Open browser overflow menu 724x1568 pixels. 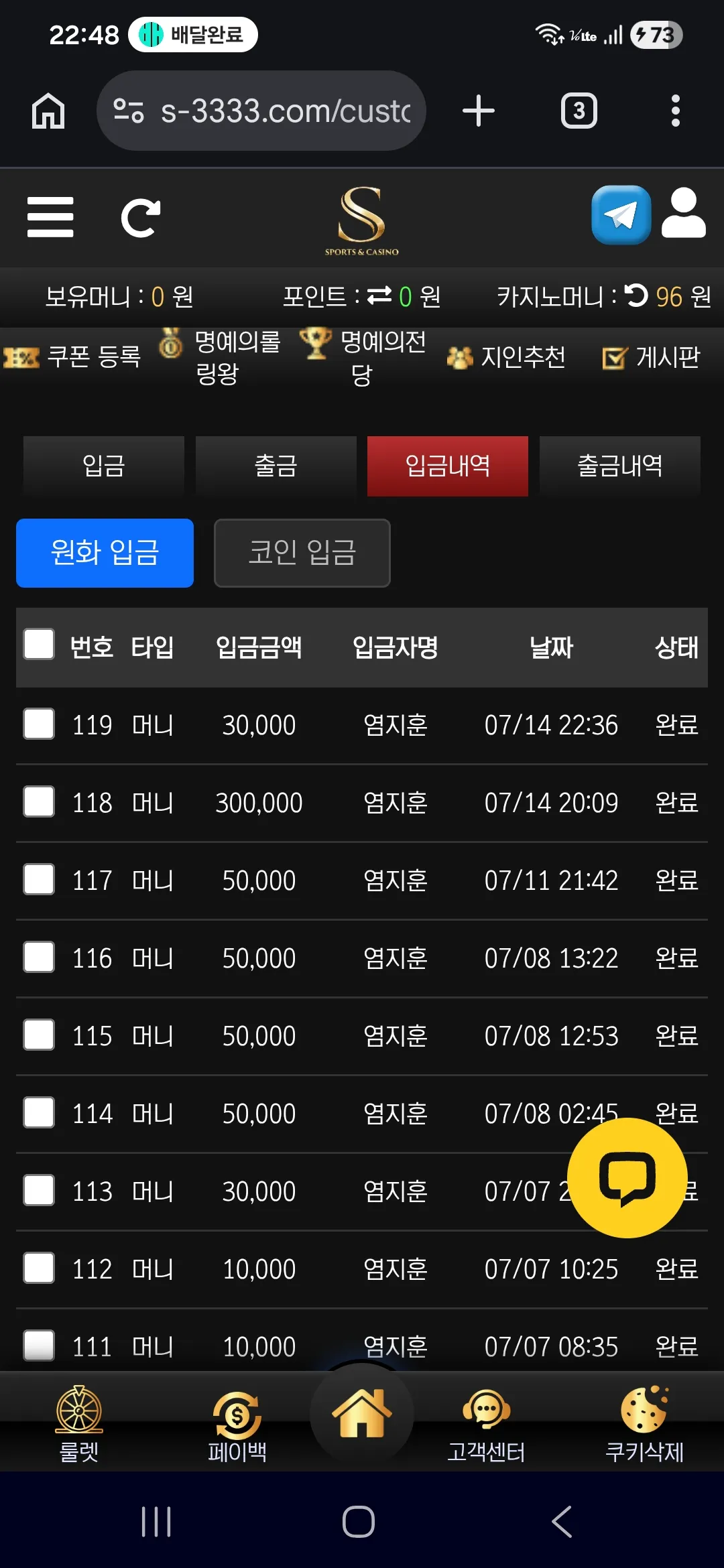click(676, 111)
